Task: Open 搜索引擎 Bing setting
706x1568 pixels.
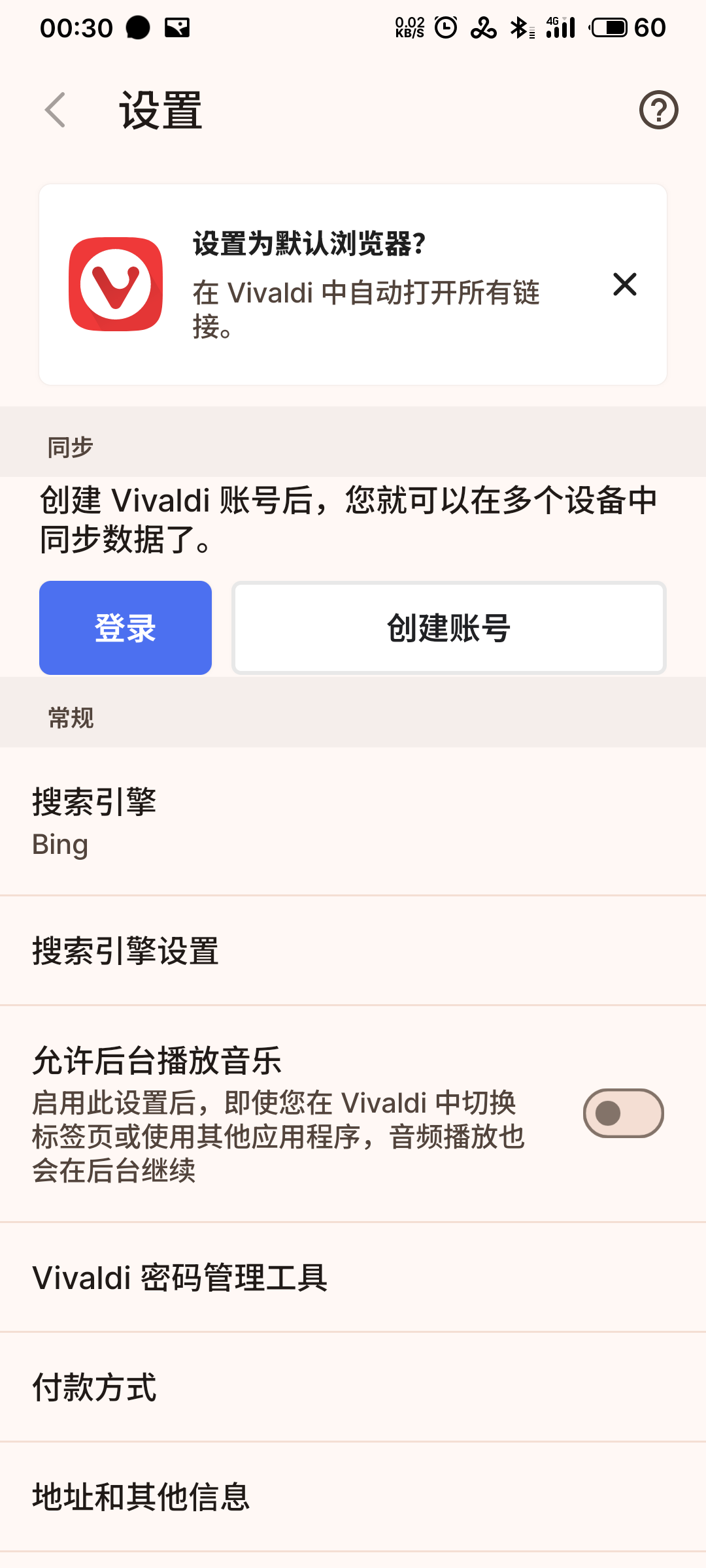Action: coord(353,822)
